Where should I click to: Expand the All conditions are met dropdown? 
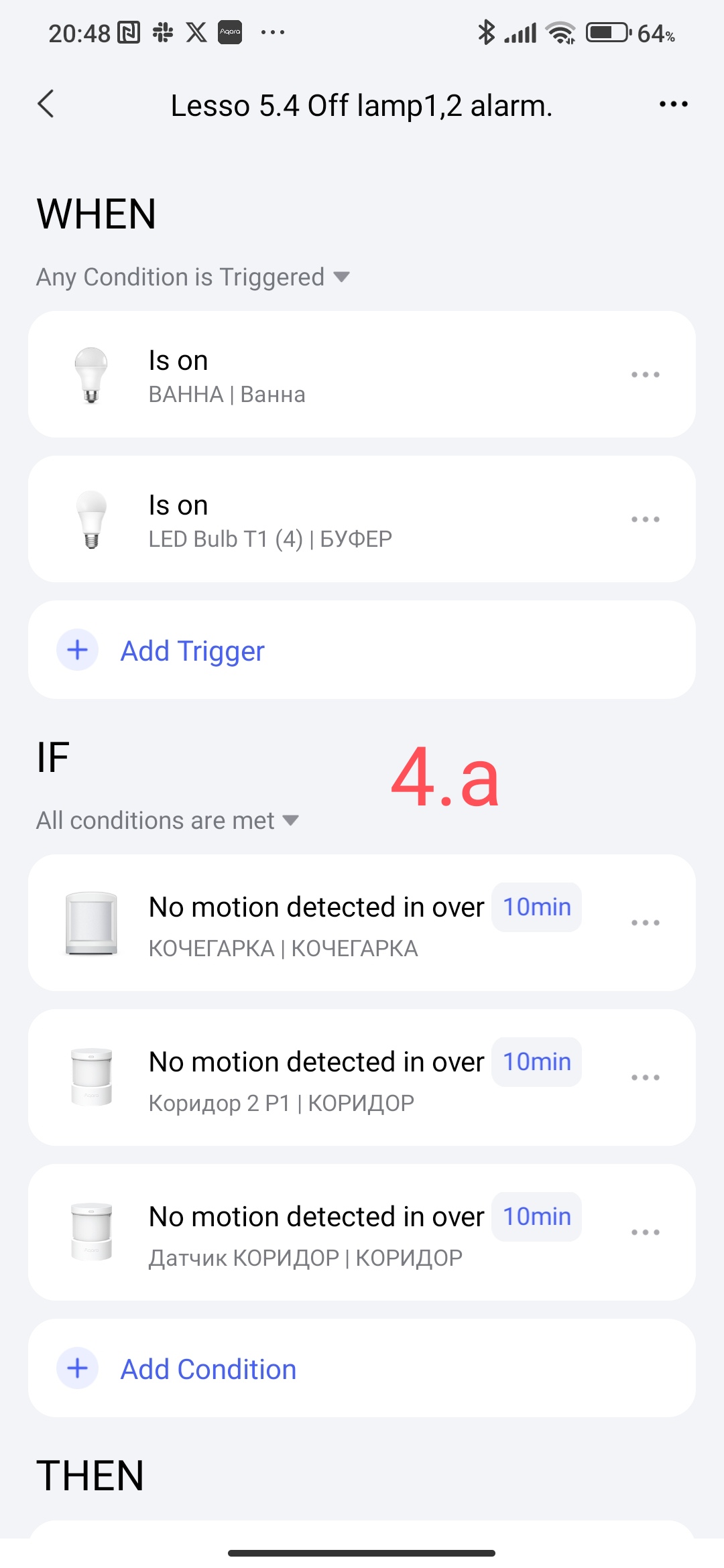click(168, 821)
